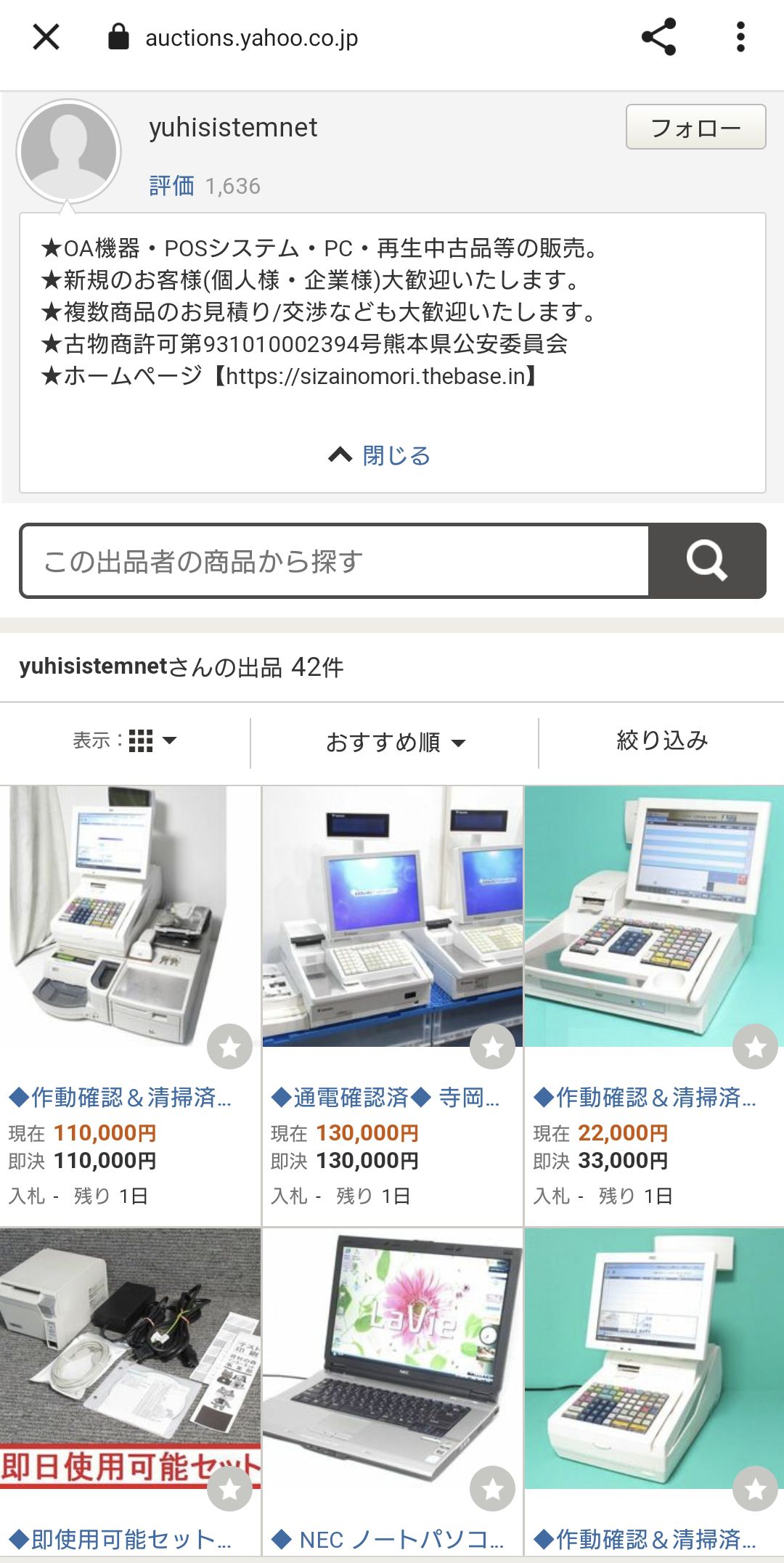This screenshot has height=1563, width=784.
Task: Open the 110,000円 POS register listing
Action: click(x=120, y=1097)
